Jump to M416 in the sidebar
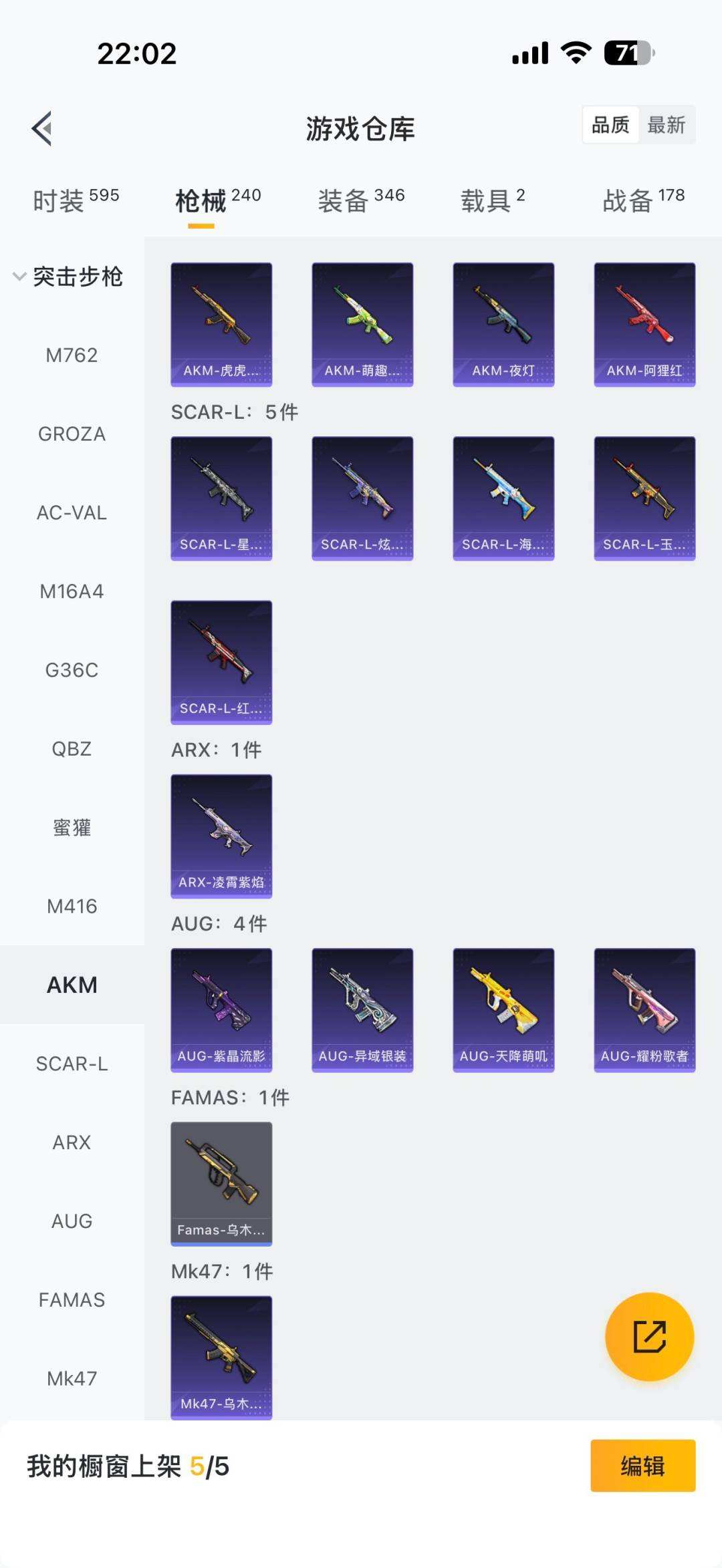 point(72,907)
